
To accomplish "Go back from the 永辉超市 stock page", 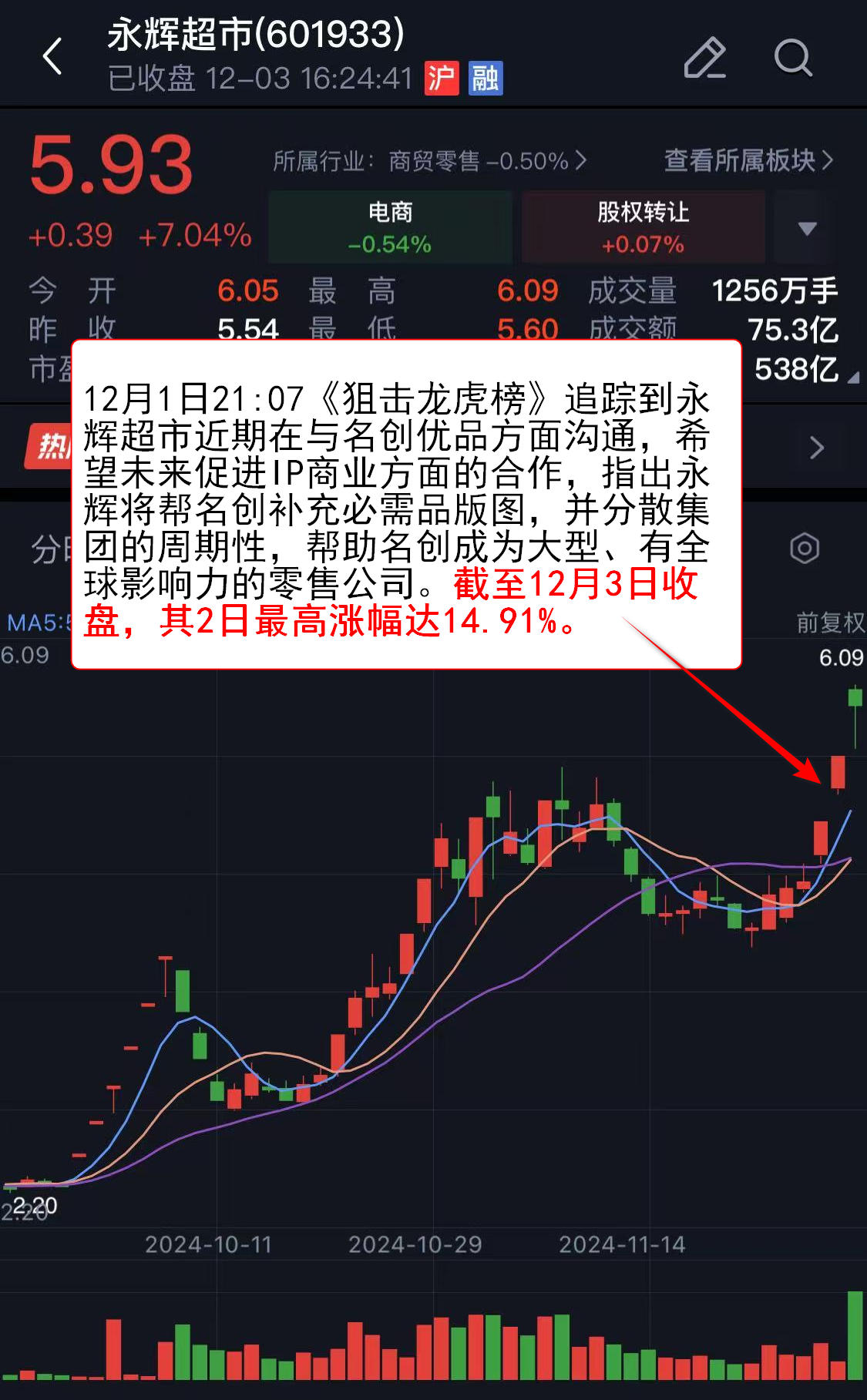I will point(52,57).
